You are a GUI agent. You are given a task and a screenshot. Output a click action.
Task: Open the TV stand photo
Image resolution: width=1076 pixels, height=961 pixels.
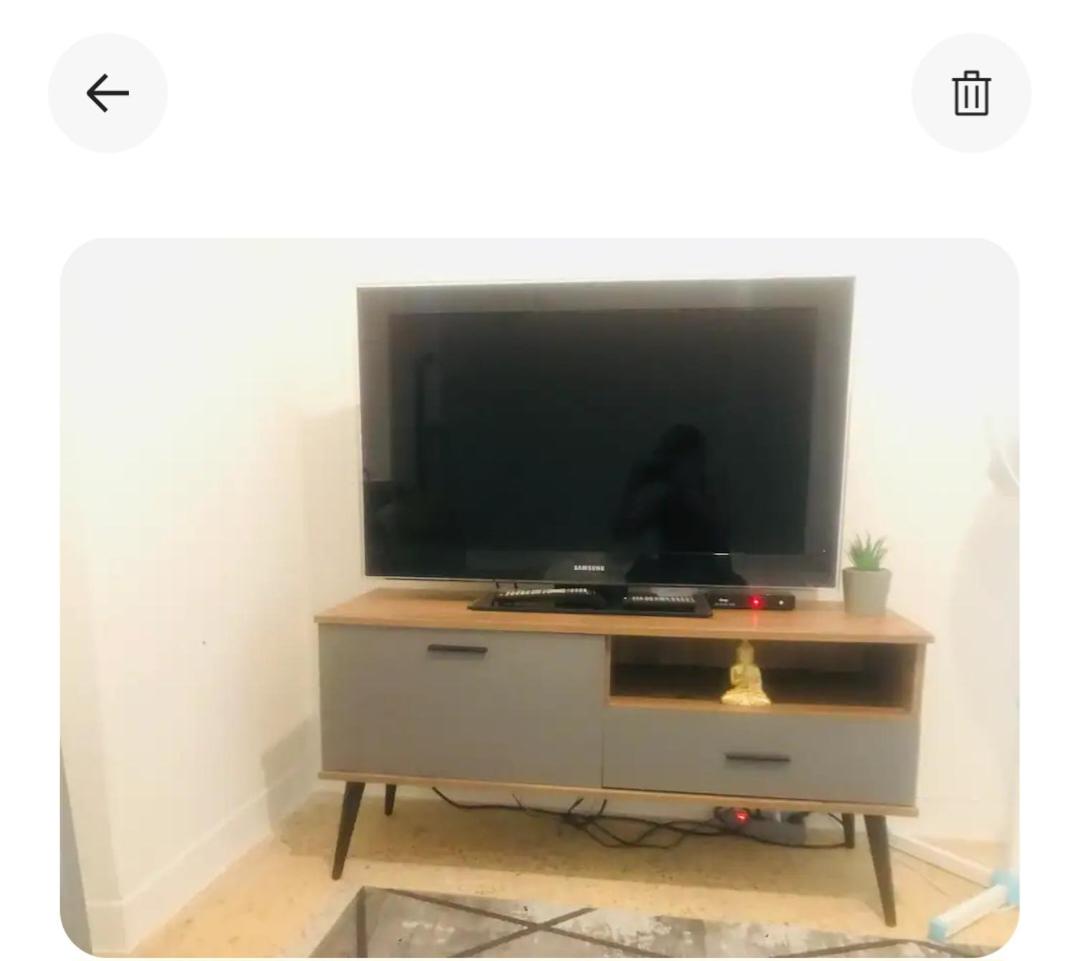[539, 597]
